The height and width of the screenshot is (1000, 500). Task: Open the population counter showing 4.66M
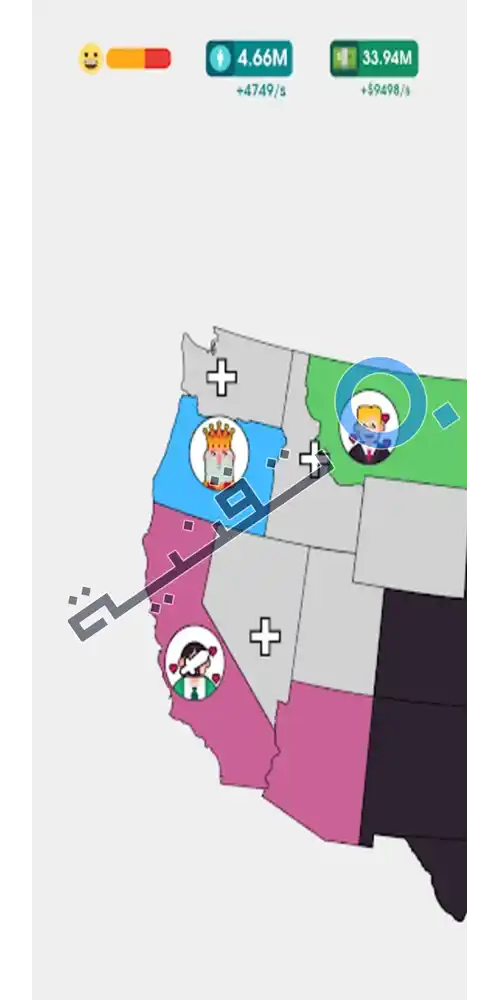[x=249, y=58]
